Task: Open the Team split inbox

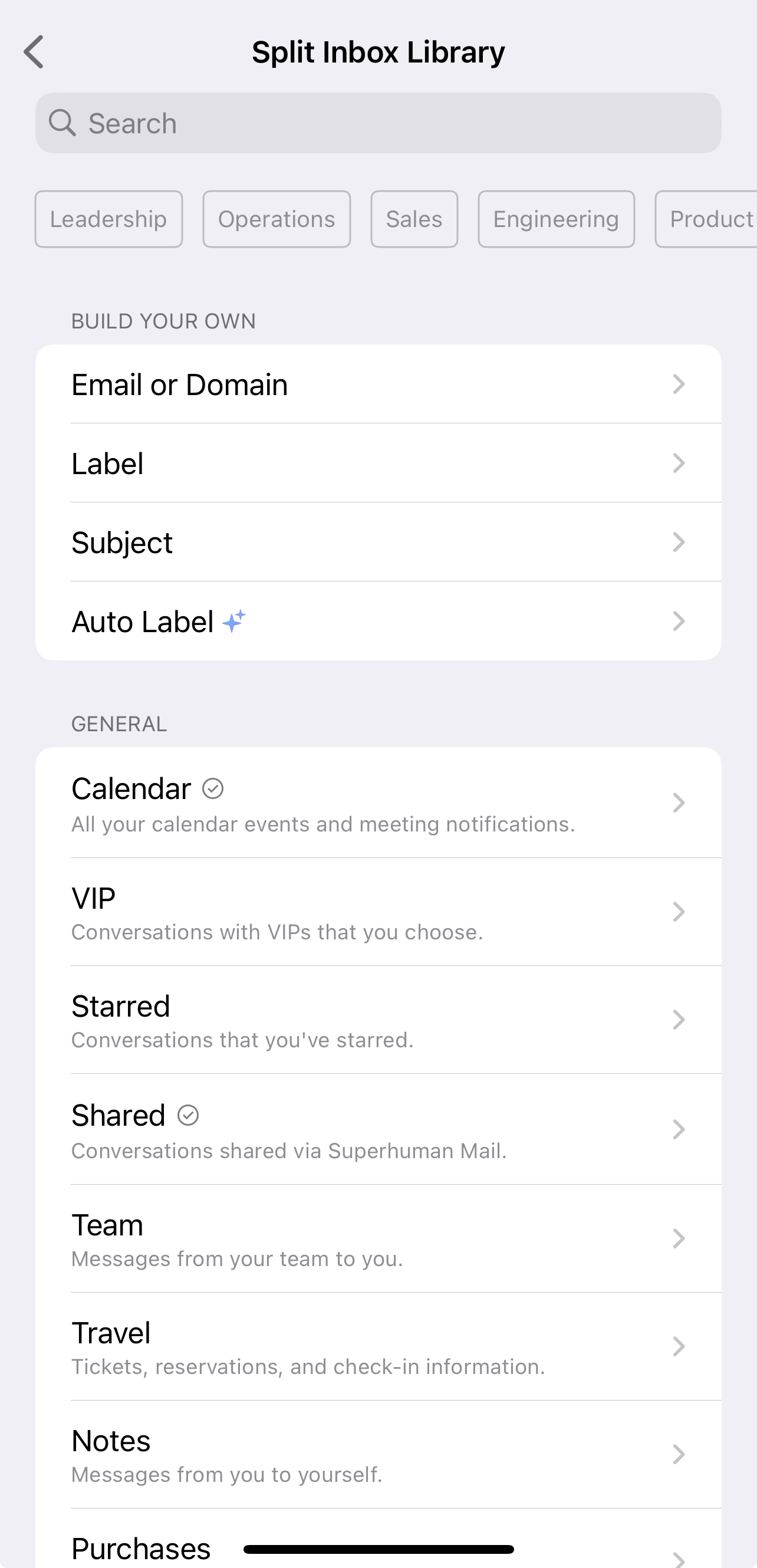Action: tap(378, 1238)
